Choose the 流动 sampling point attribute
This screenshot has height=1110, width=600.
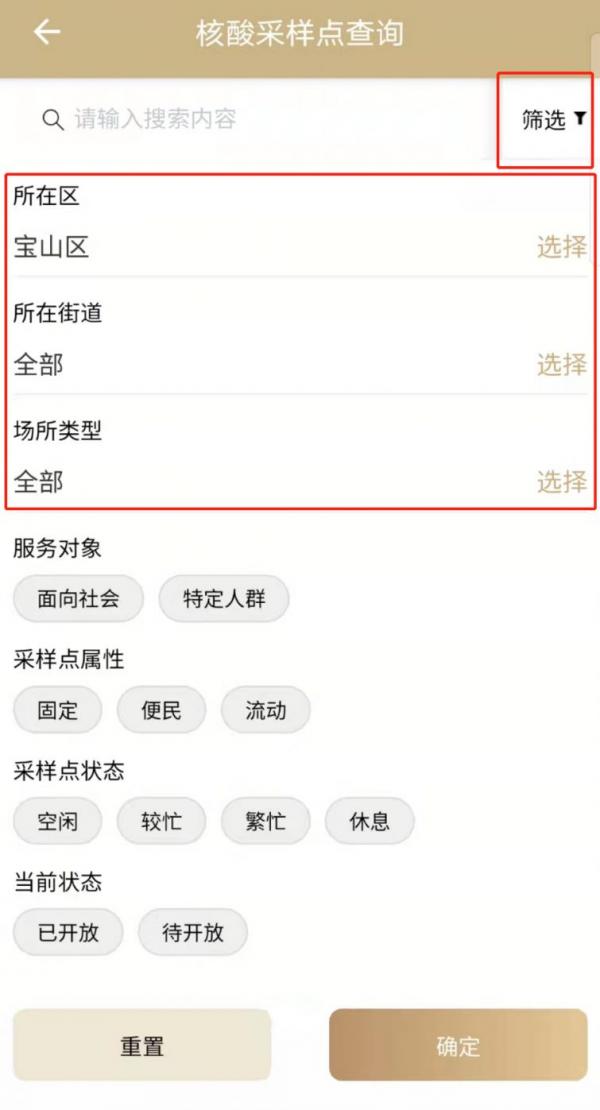click(x=265, y=711)
